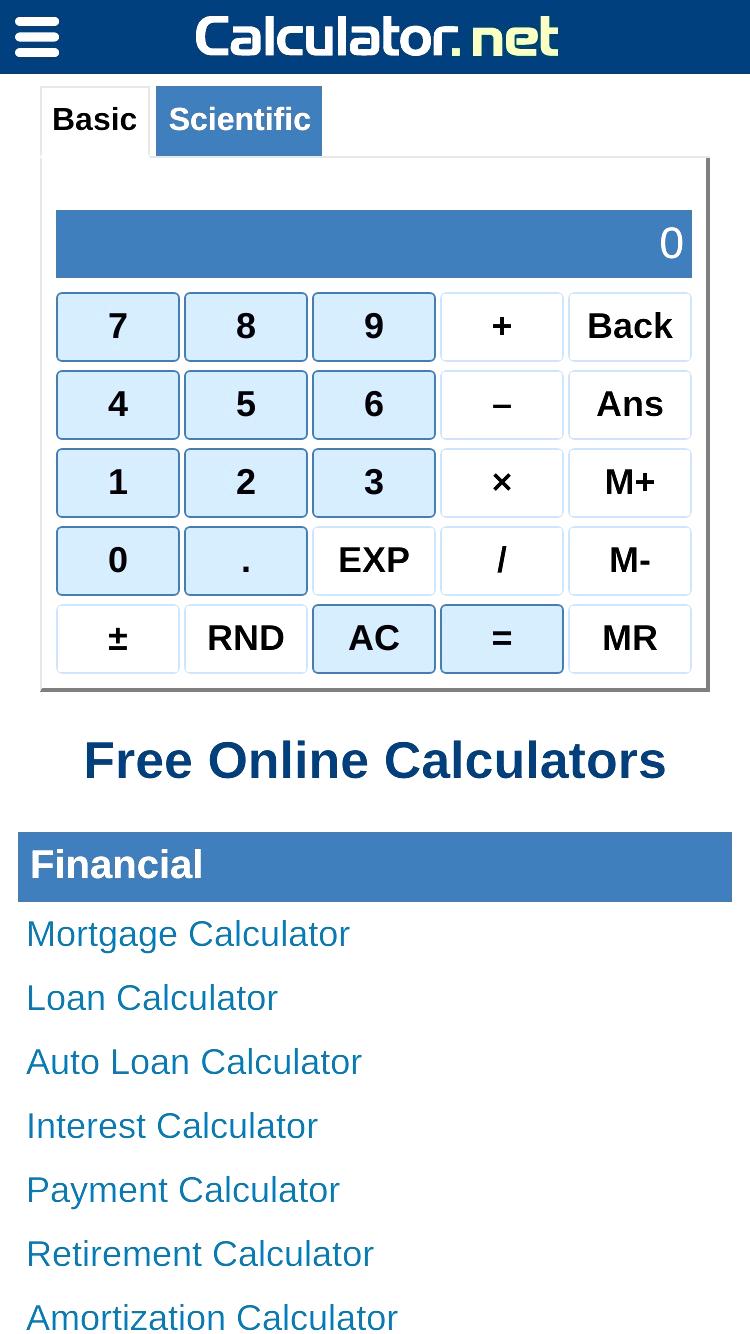Open the Retirement Calculator
Screen dimensions: 750x1334
200,1254
